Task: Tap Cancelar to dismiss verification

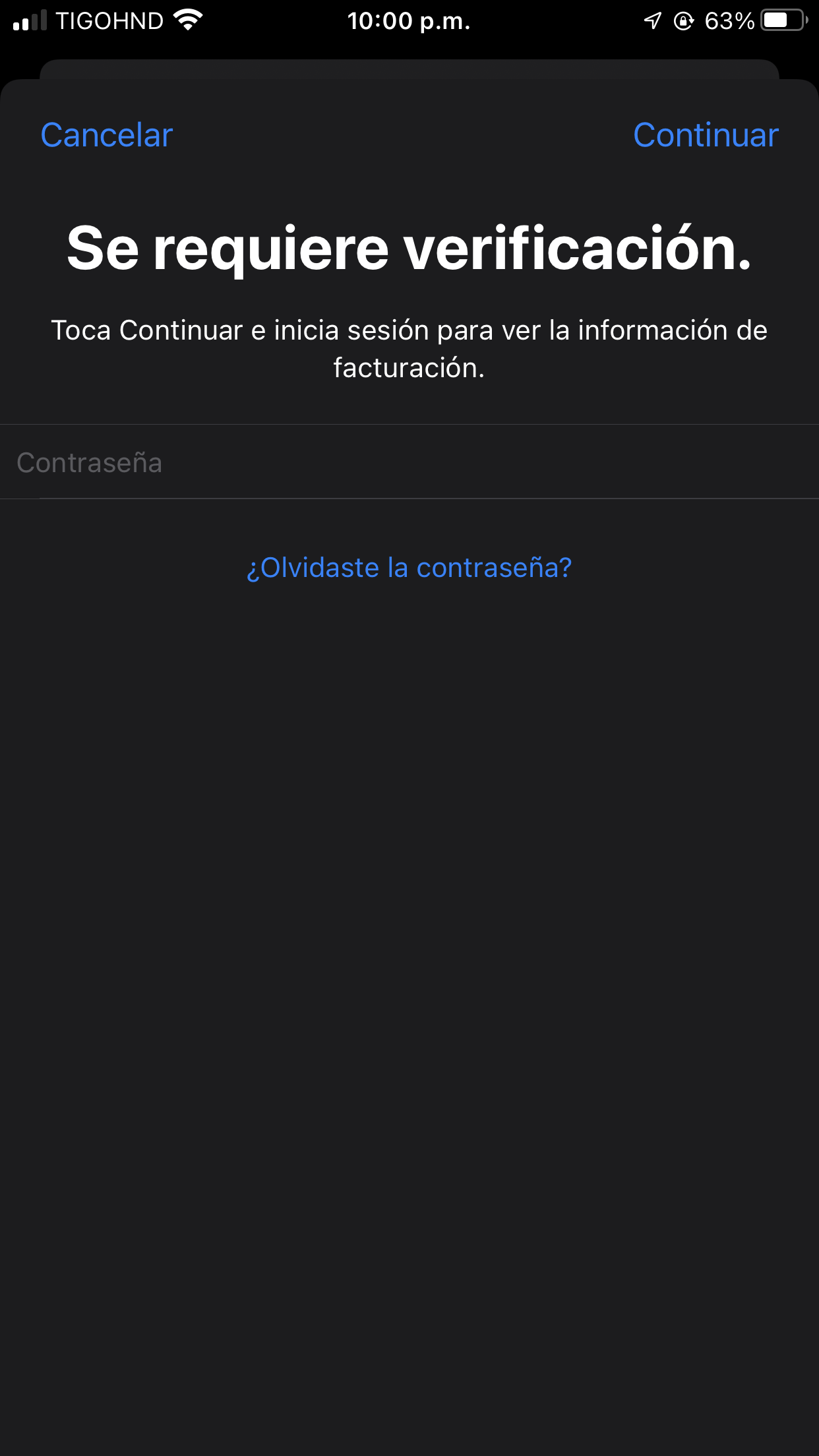Action: [107, 136]
